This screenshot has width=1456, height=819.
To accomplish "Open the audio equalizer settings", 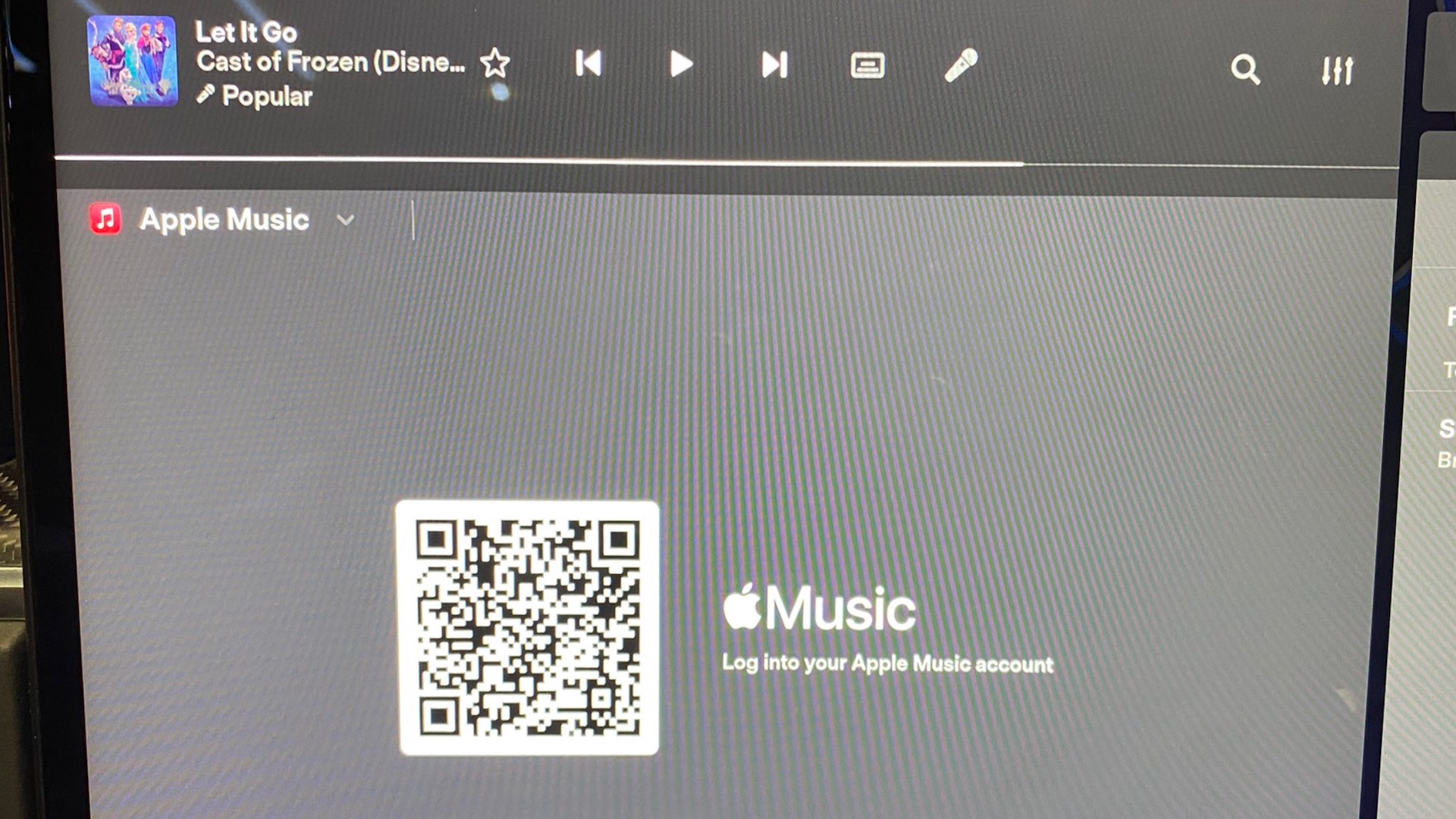I will [x=1337, y=71].
